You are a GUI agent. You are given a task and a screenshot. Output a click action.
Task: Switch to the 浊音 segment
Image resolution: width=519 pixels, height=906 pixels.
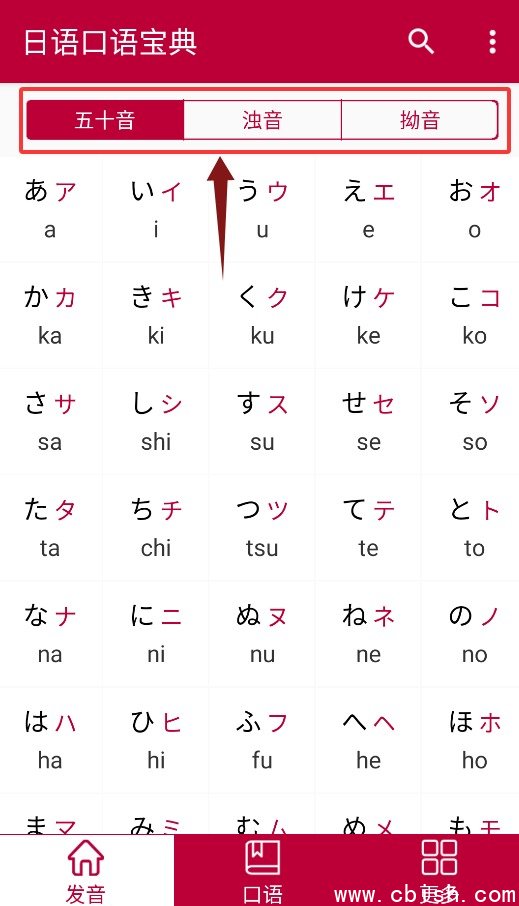(262, 120)
